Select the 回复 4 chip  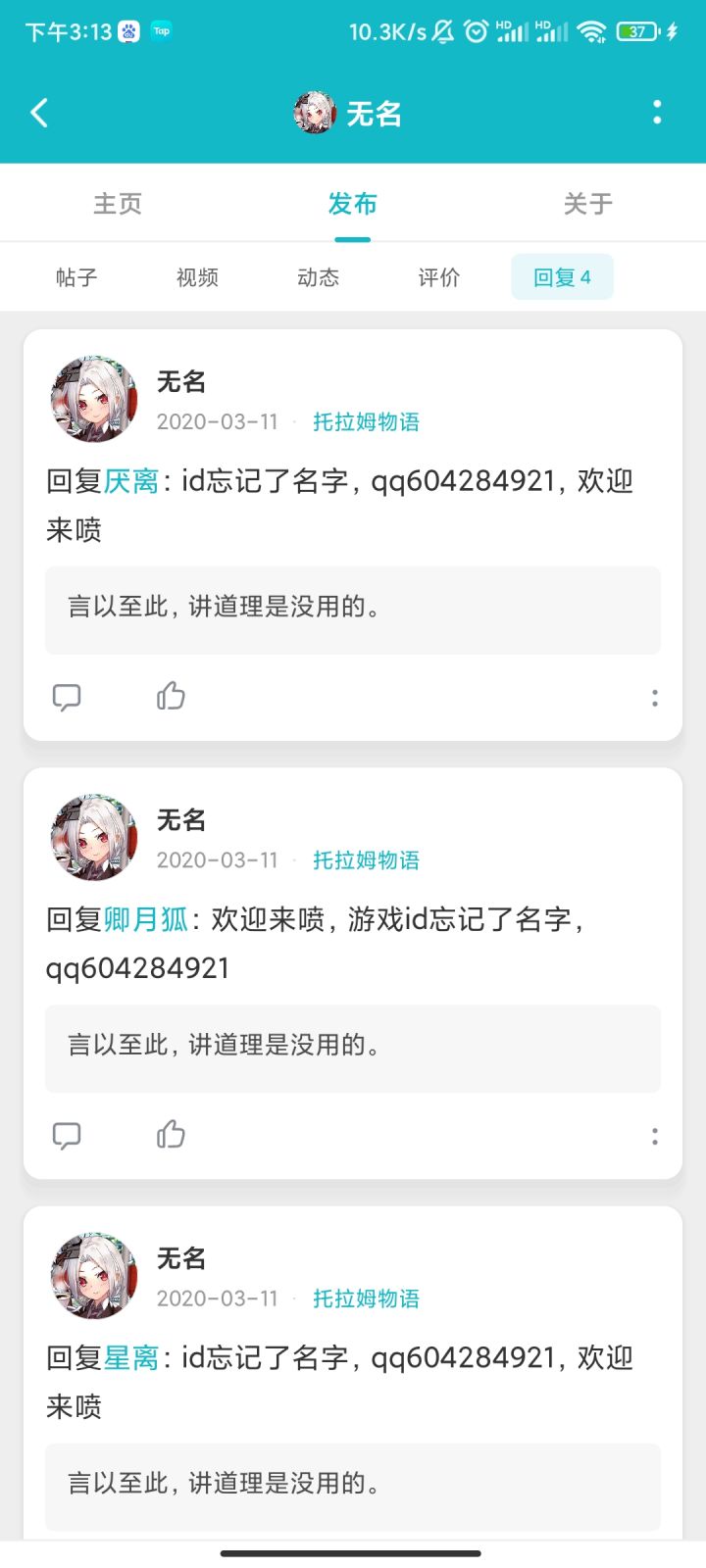point(562,277)
